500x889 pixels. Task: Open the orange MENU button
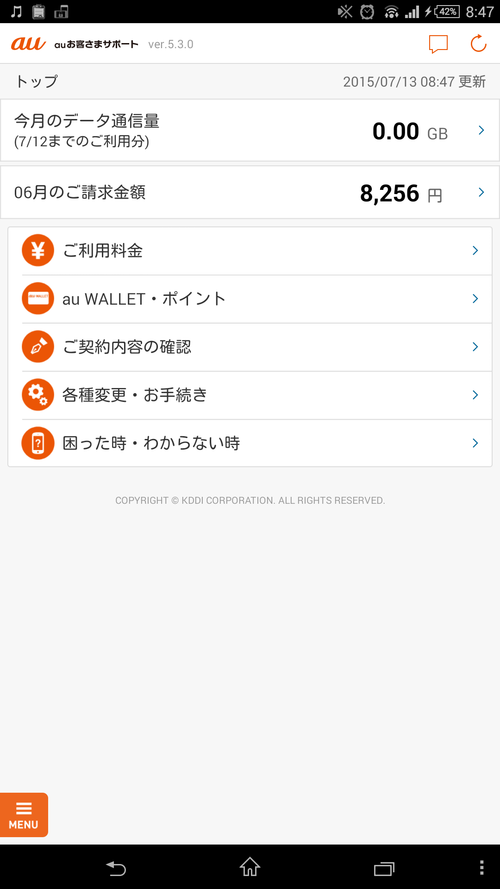click(x=24, y=815)
